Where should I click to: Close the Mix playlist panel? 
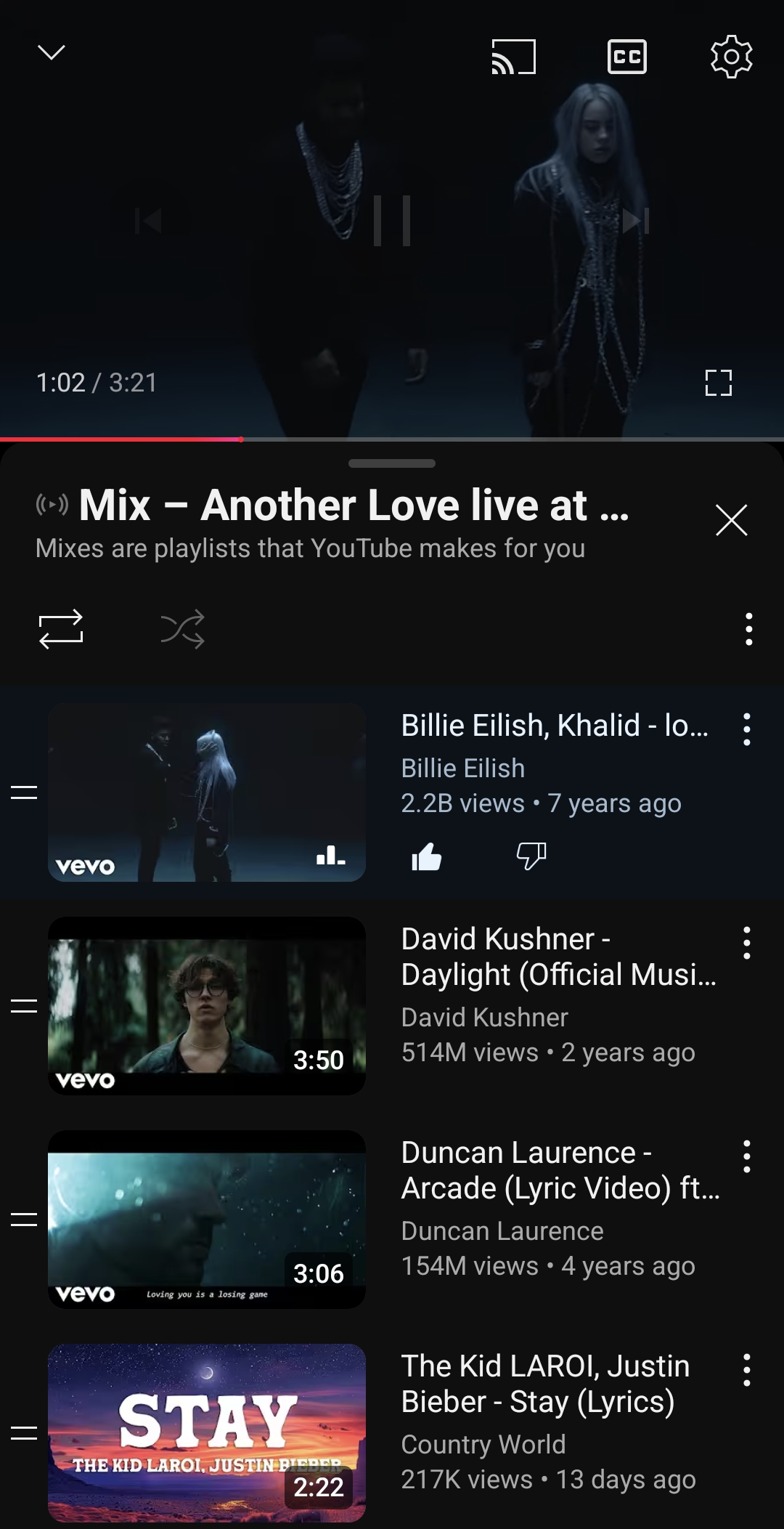pos(731,520)
